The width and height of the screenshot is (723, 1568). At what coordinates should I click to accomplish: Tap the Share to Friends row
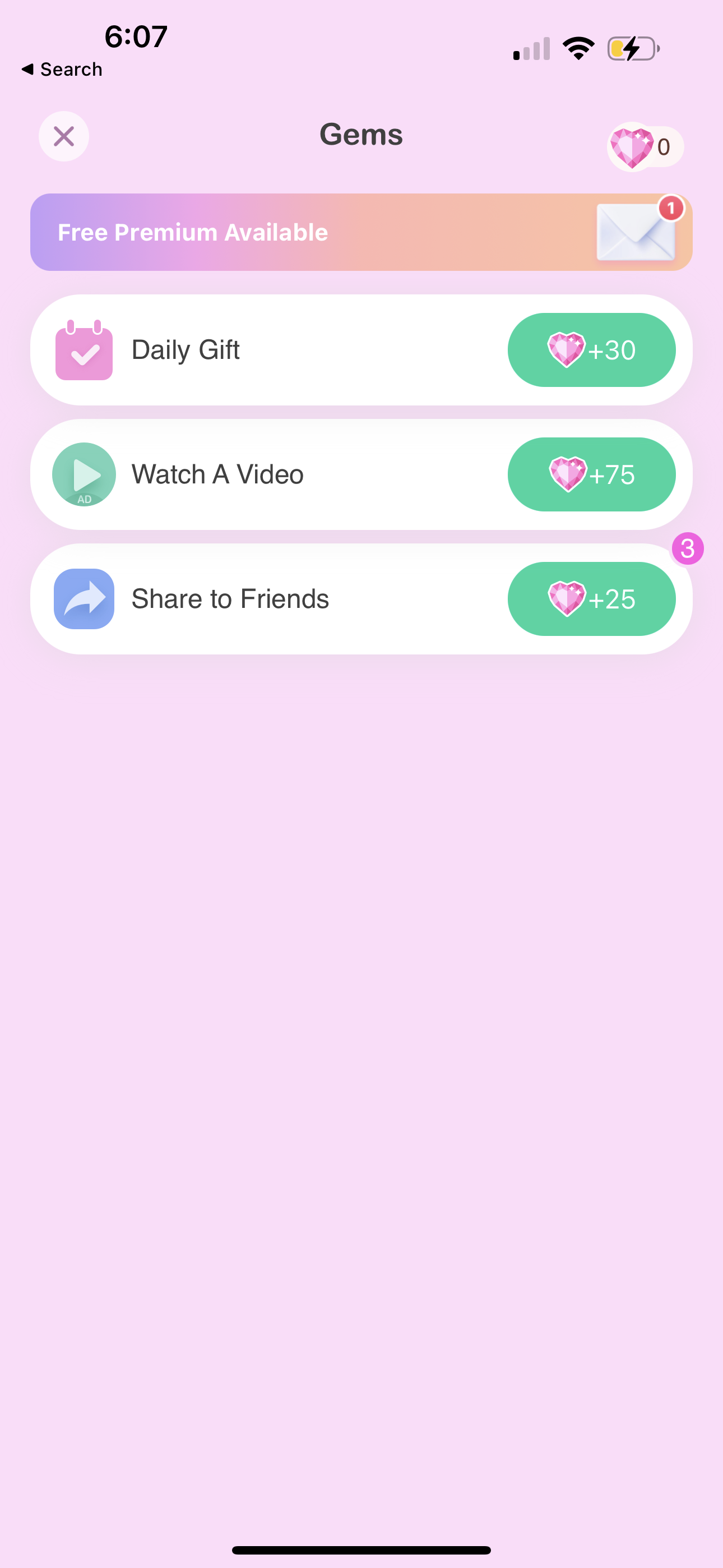[274, 599]
